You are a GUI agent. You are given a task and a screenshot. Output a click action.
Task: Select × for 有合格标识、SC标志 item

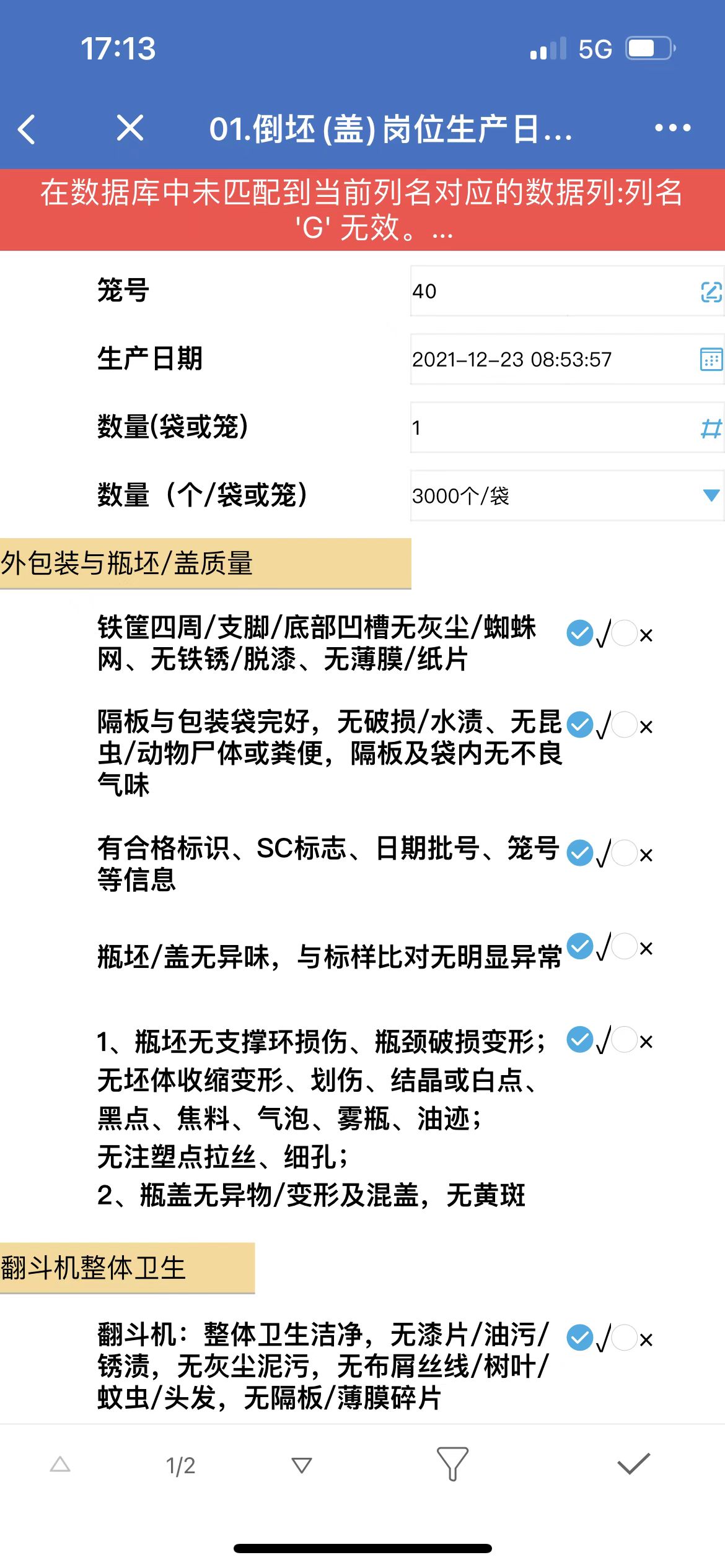625,853
